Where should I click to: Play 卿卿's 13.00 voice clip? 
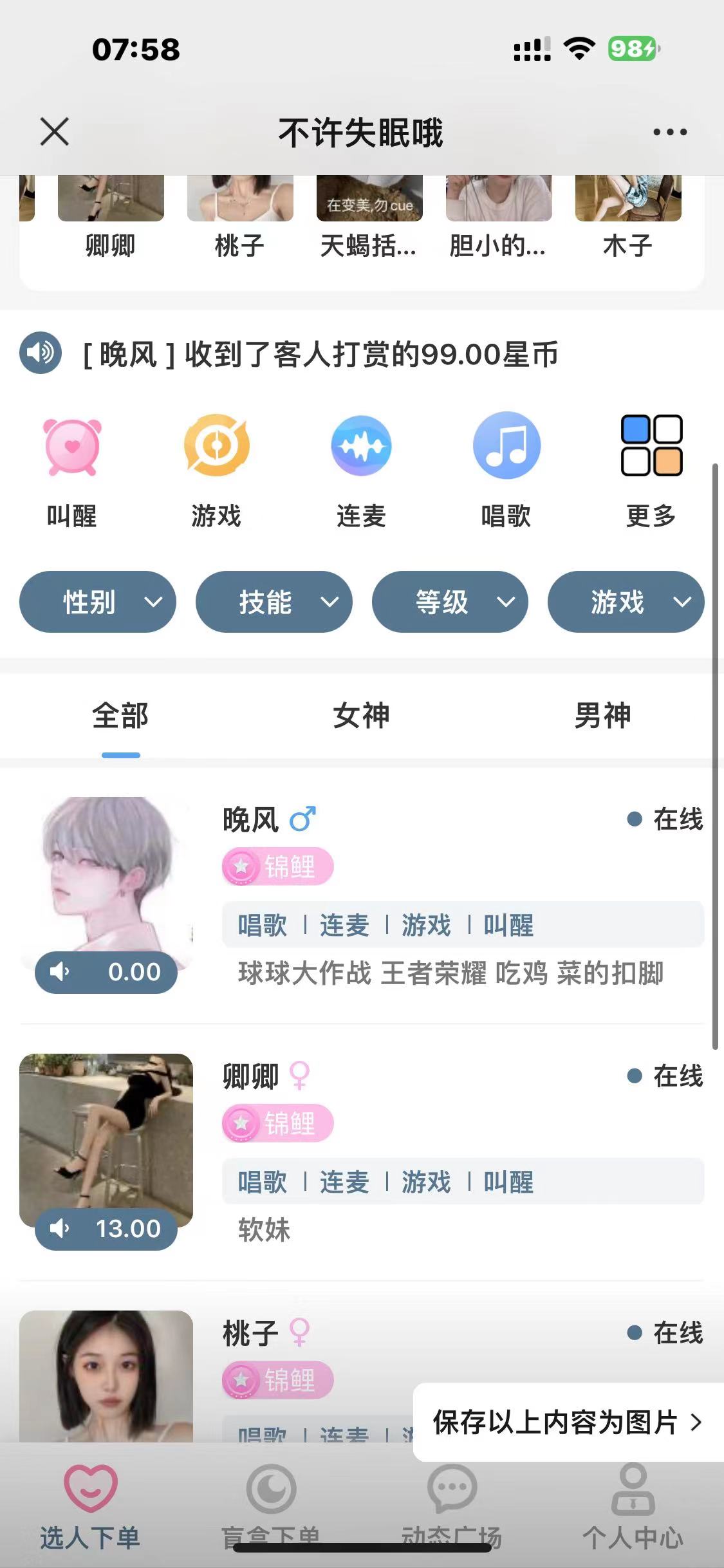pyautogui.click(x=106, y=1229)
